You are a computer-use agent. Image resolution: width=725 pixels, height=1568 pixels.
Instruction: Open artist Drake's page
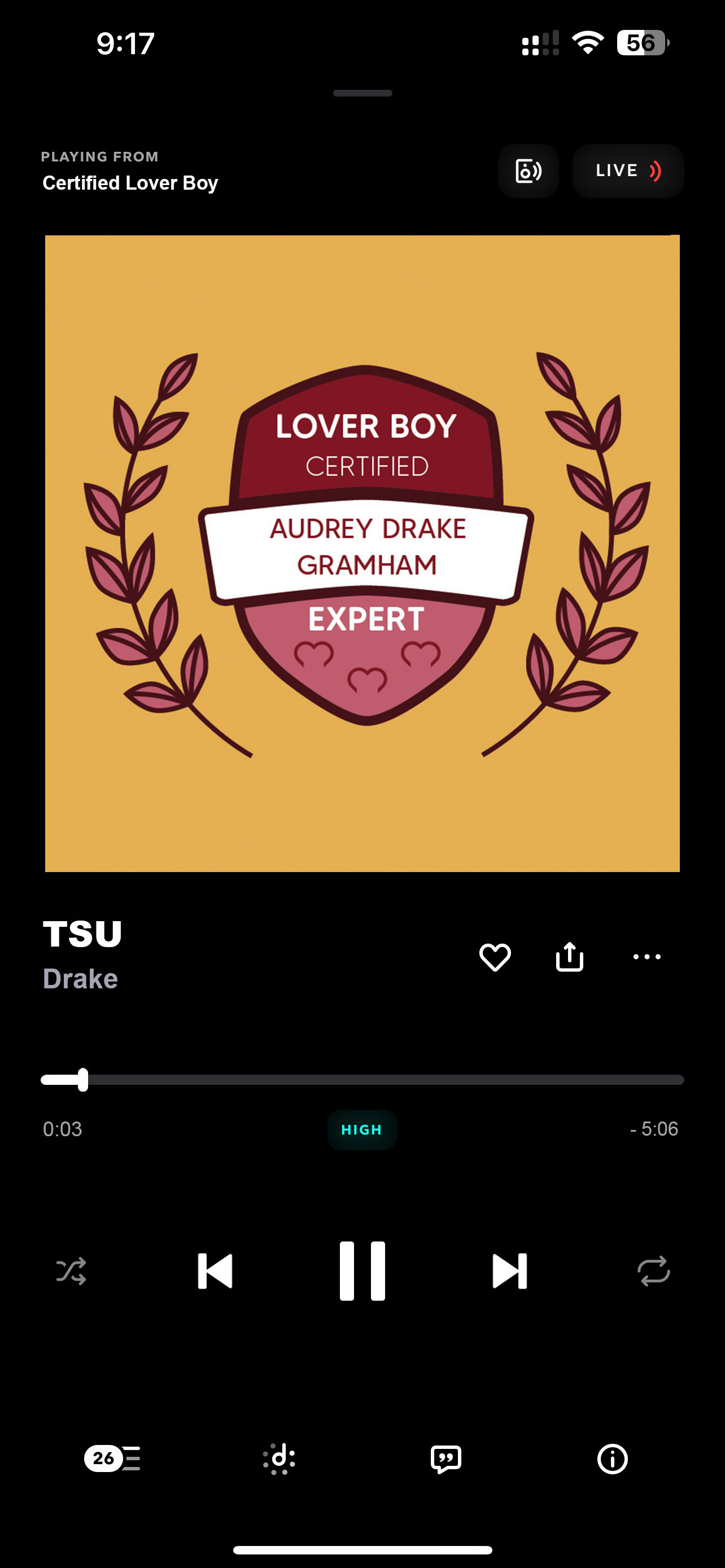(80, 979)
